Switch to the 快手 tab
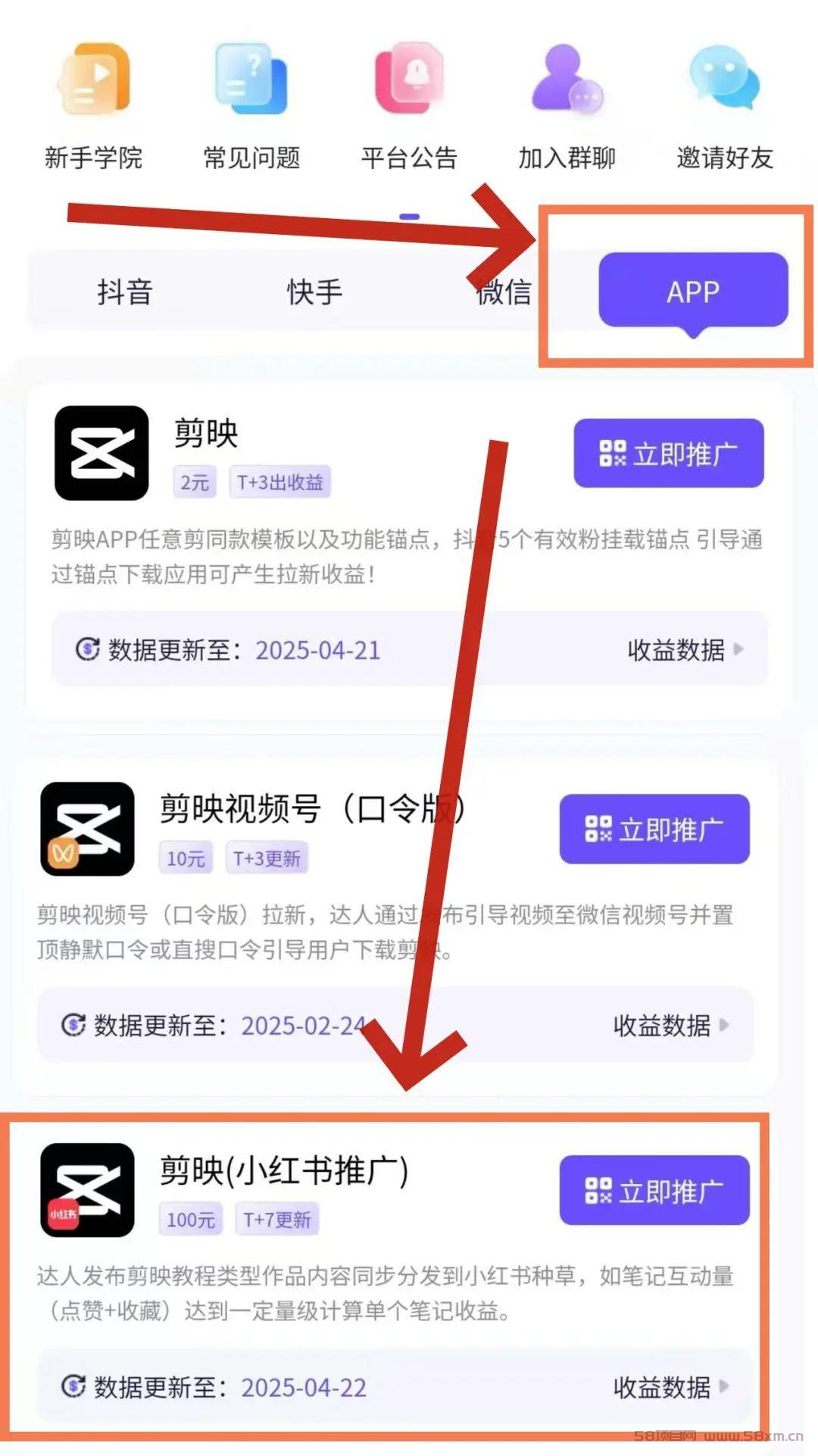818x1456 pixels. click(x=314, y=292)
